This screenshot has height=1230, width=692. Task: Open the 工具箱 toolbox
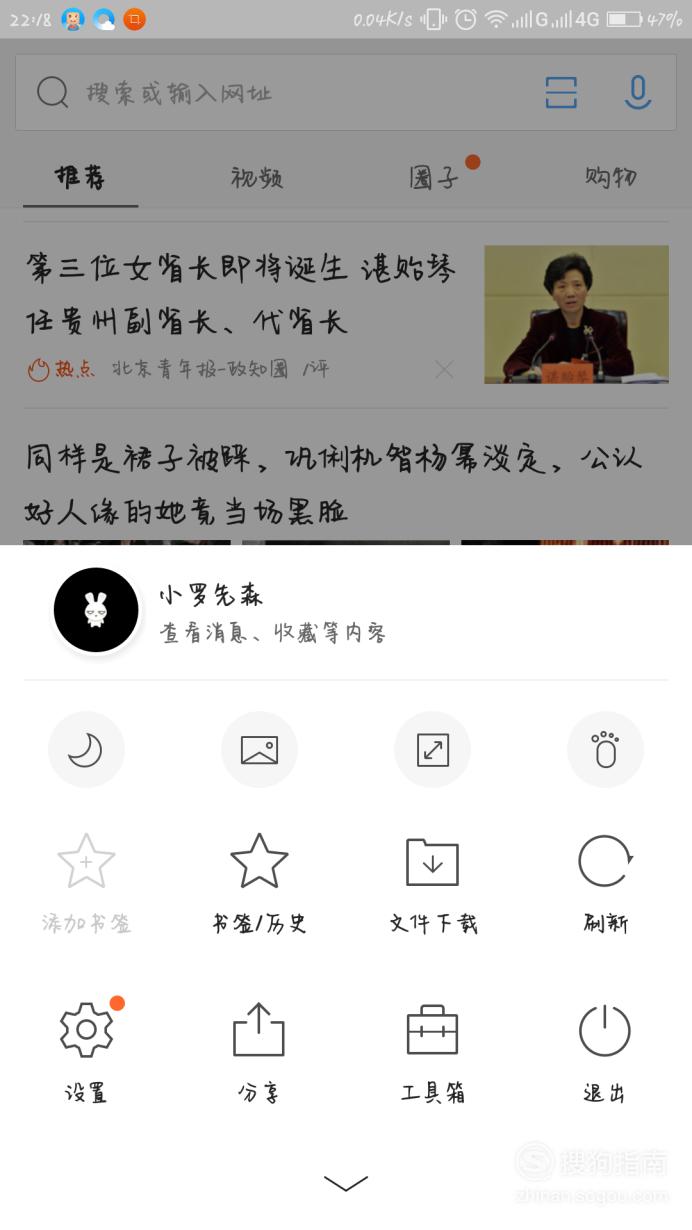click(432, 1050)
